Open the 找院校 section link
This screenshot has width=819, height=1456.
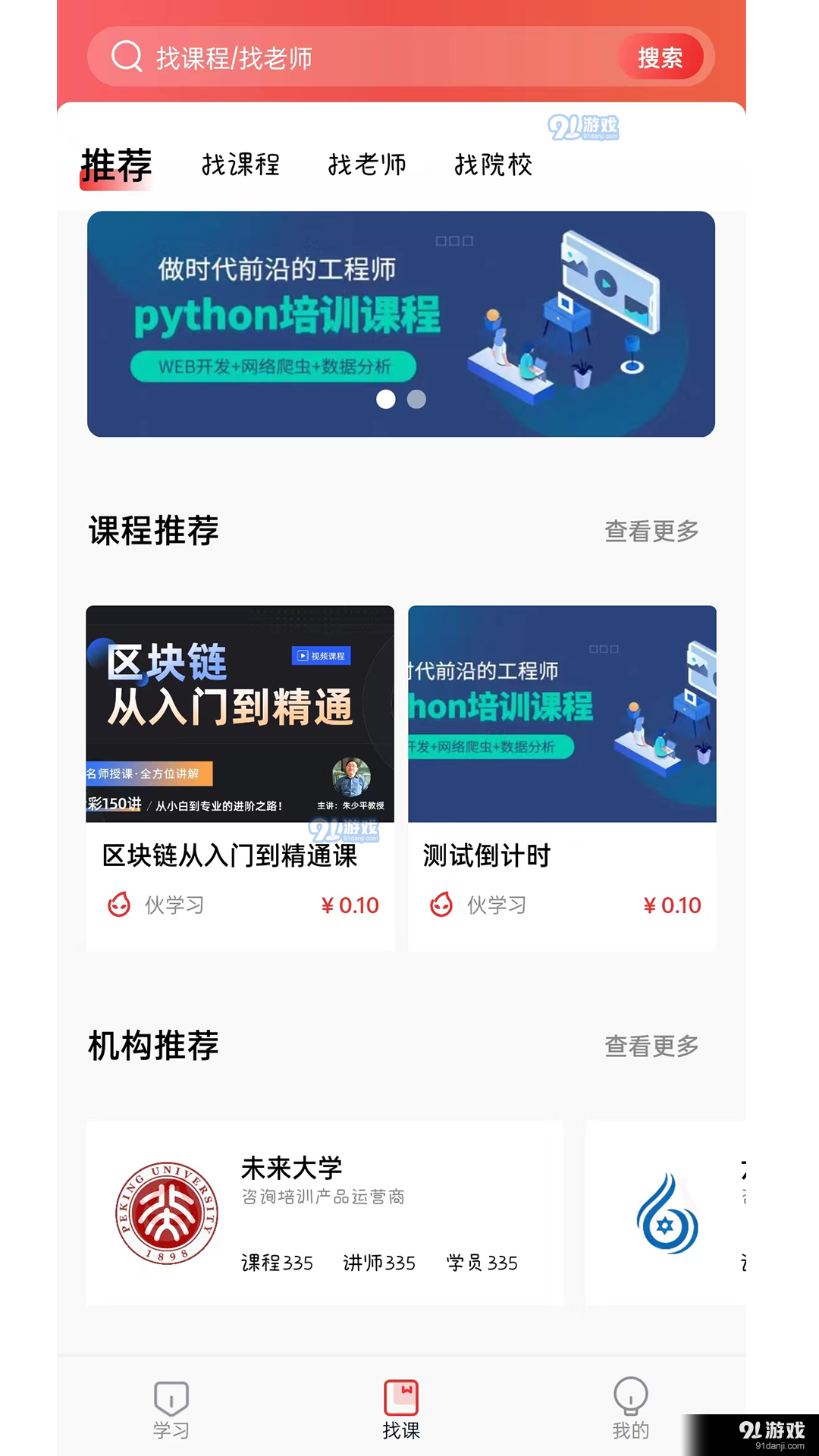493,165
